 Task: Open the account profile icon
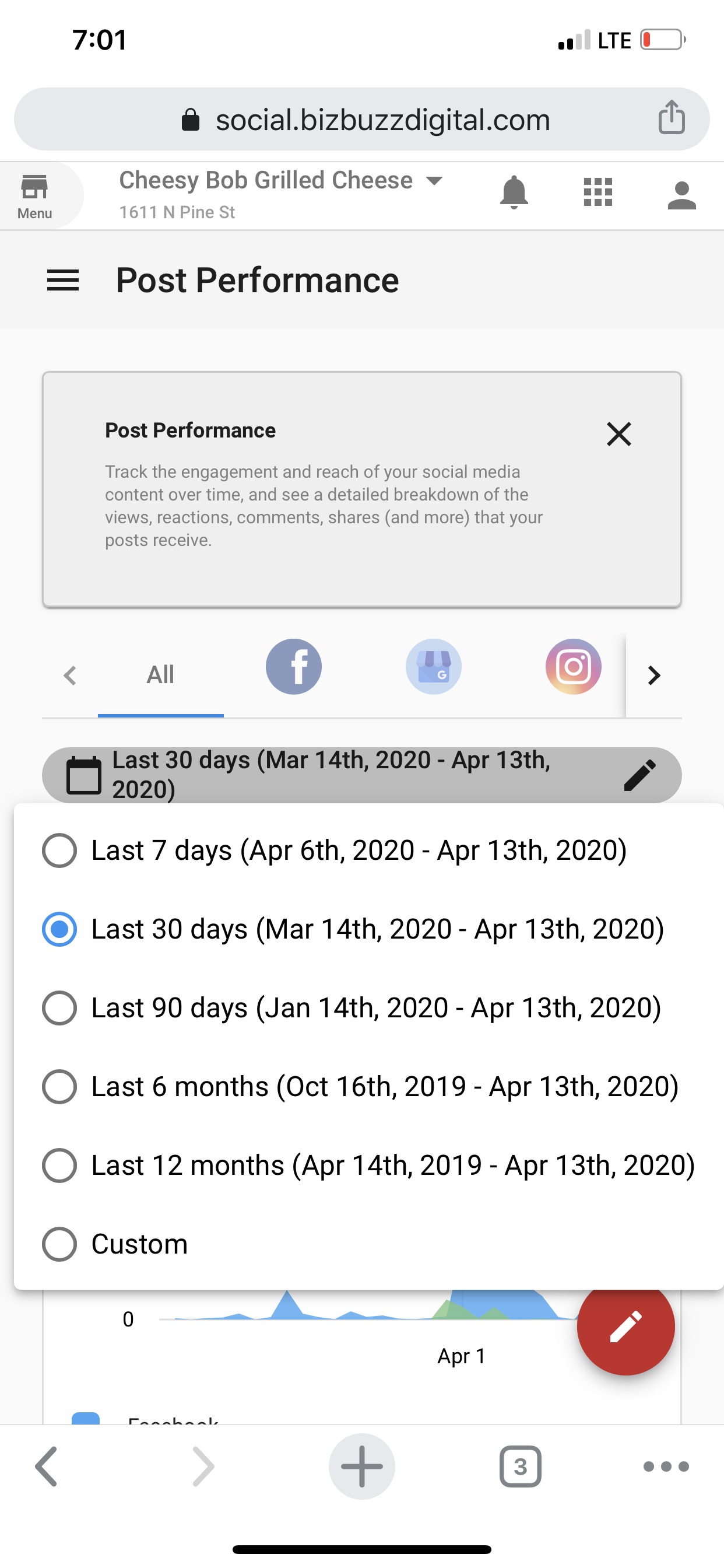point(681,195)
